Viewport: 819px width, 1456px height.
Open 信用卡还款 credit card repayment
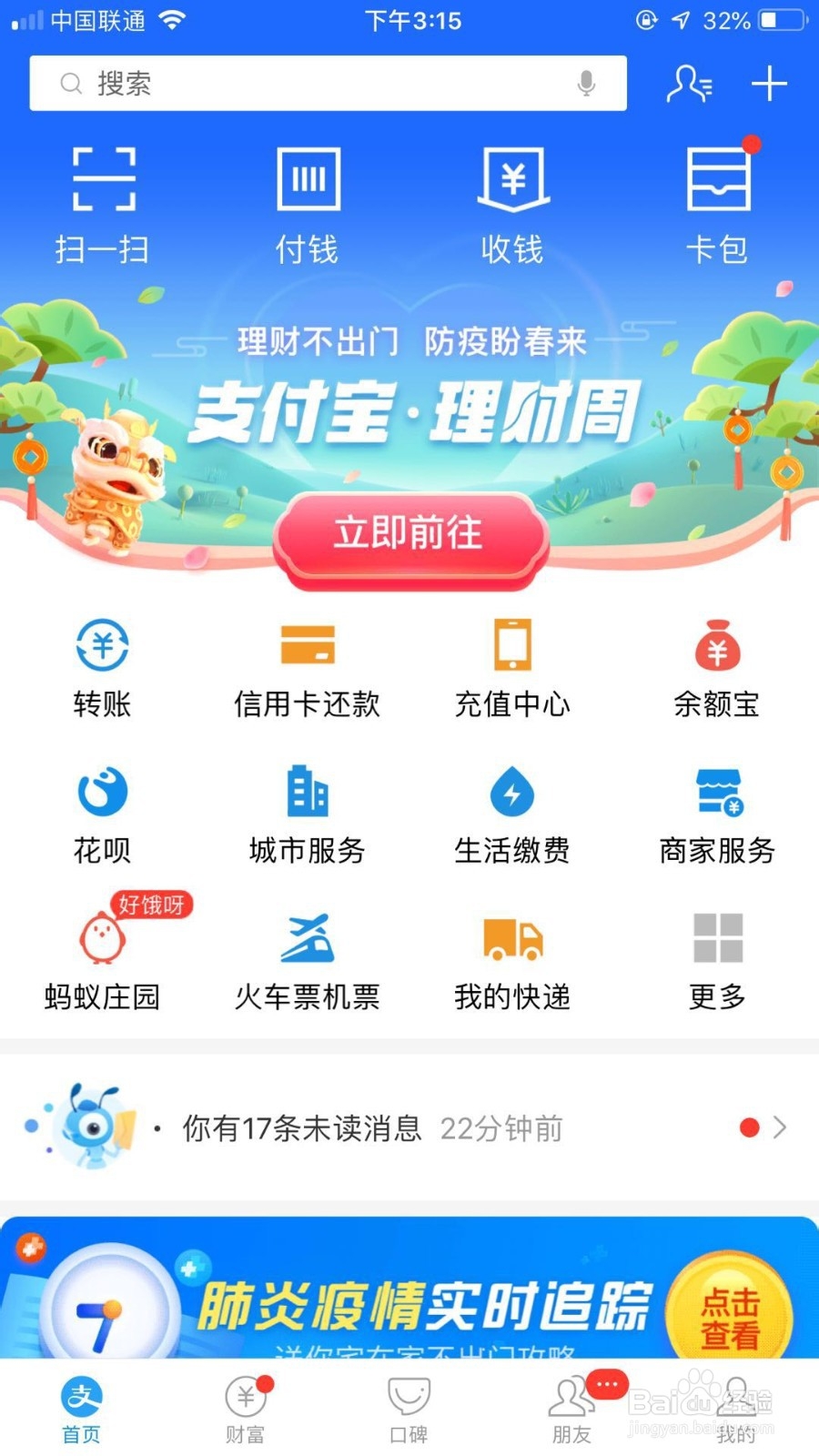coord(308,664)
